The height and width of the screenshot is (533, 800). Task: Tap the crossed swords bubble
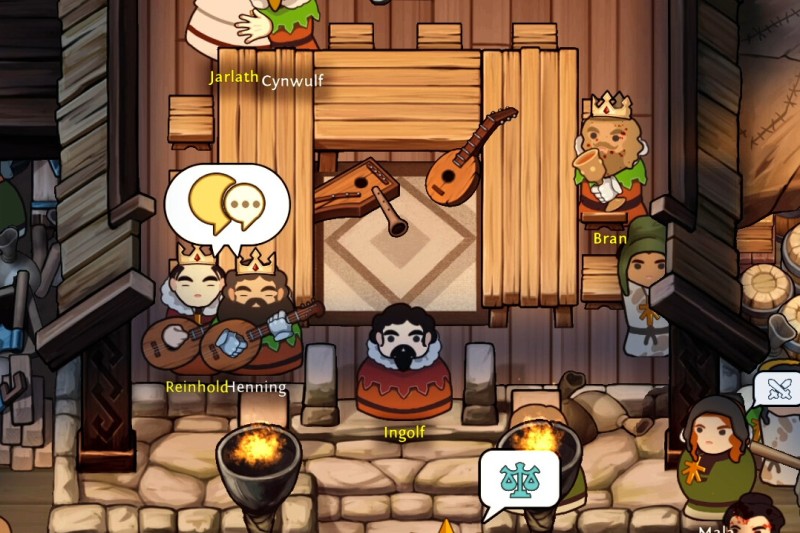tap(778, 388)
